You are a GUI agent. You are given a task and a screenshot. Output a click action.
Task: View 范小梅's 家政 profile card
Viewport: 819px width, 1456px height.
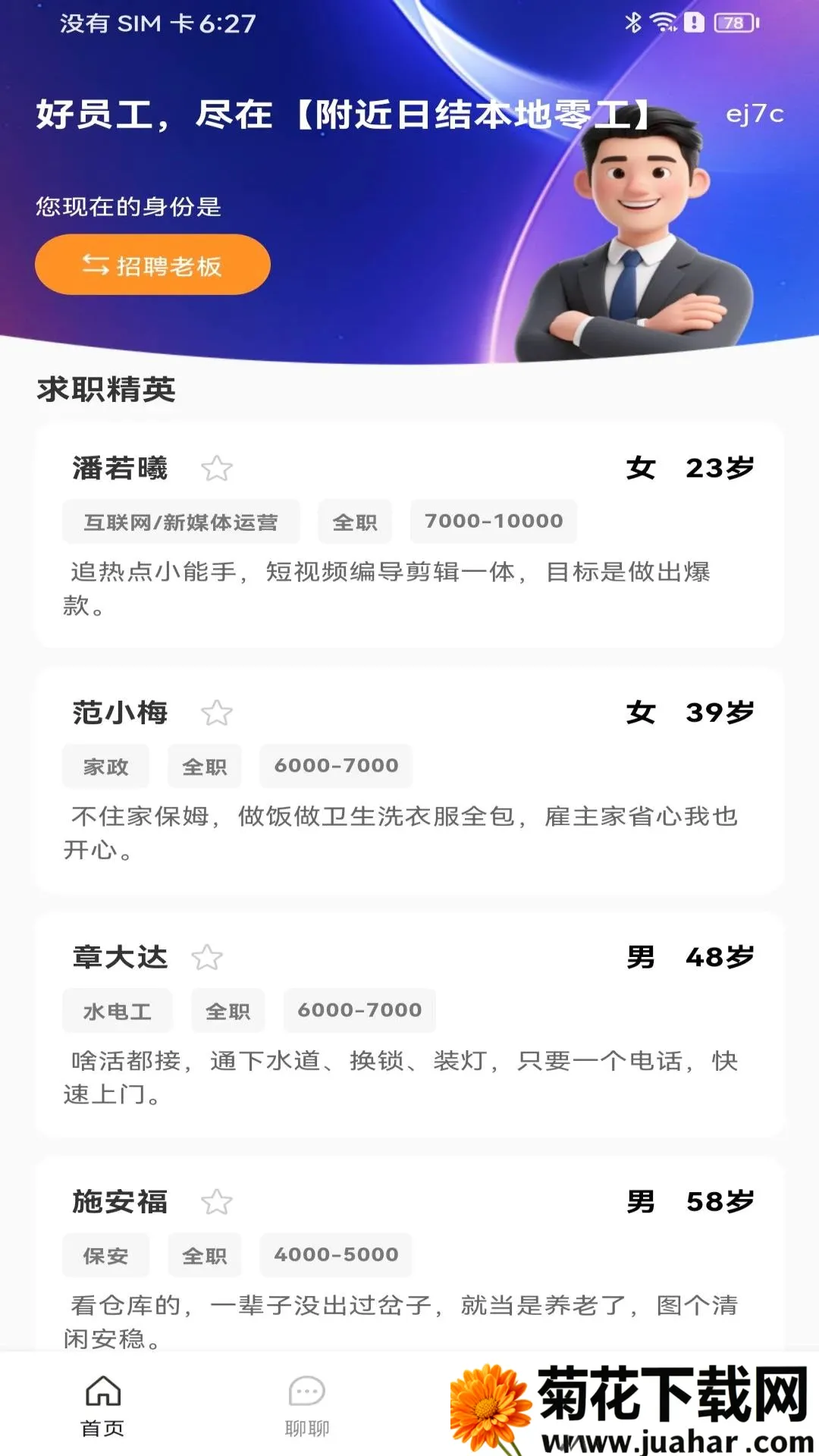pos(409,780)
